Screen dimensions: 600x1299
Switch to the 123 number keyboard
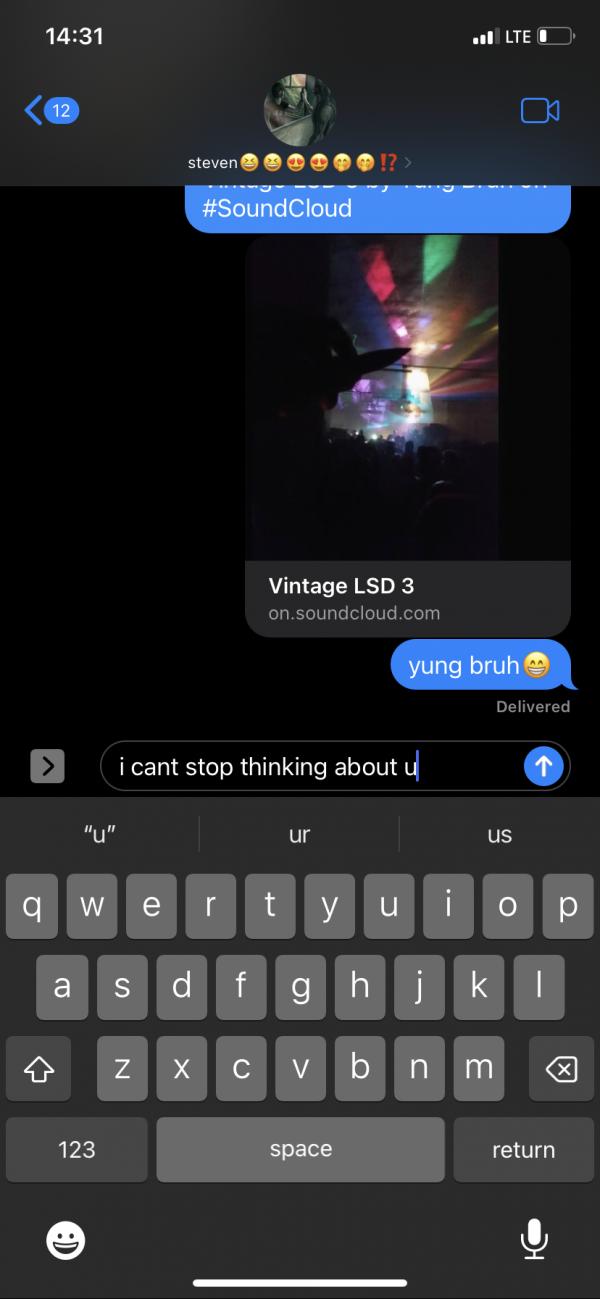tap(77, 1150)
